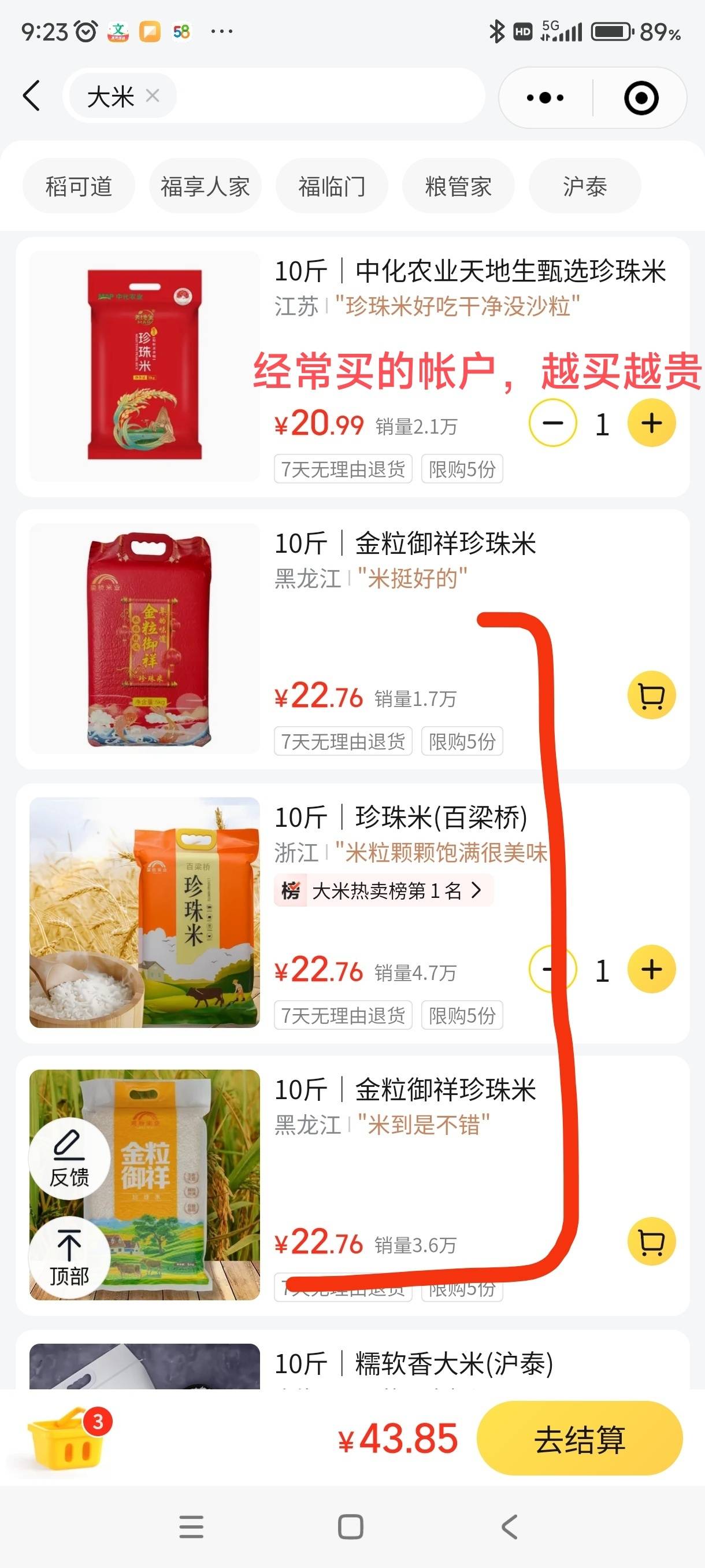Go back from rice search results
The width and height of the screenshot is (705, 1568).
point(32,96)
